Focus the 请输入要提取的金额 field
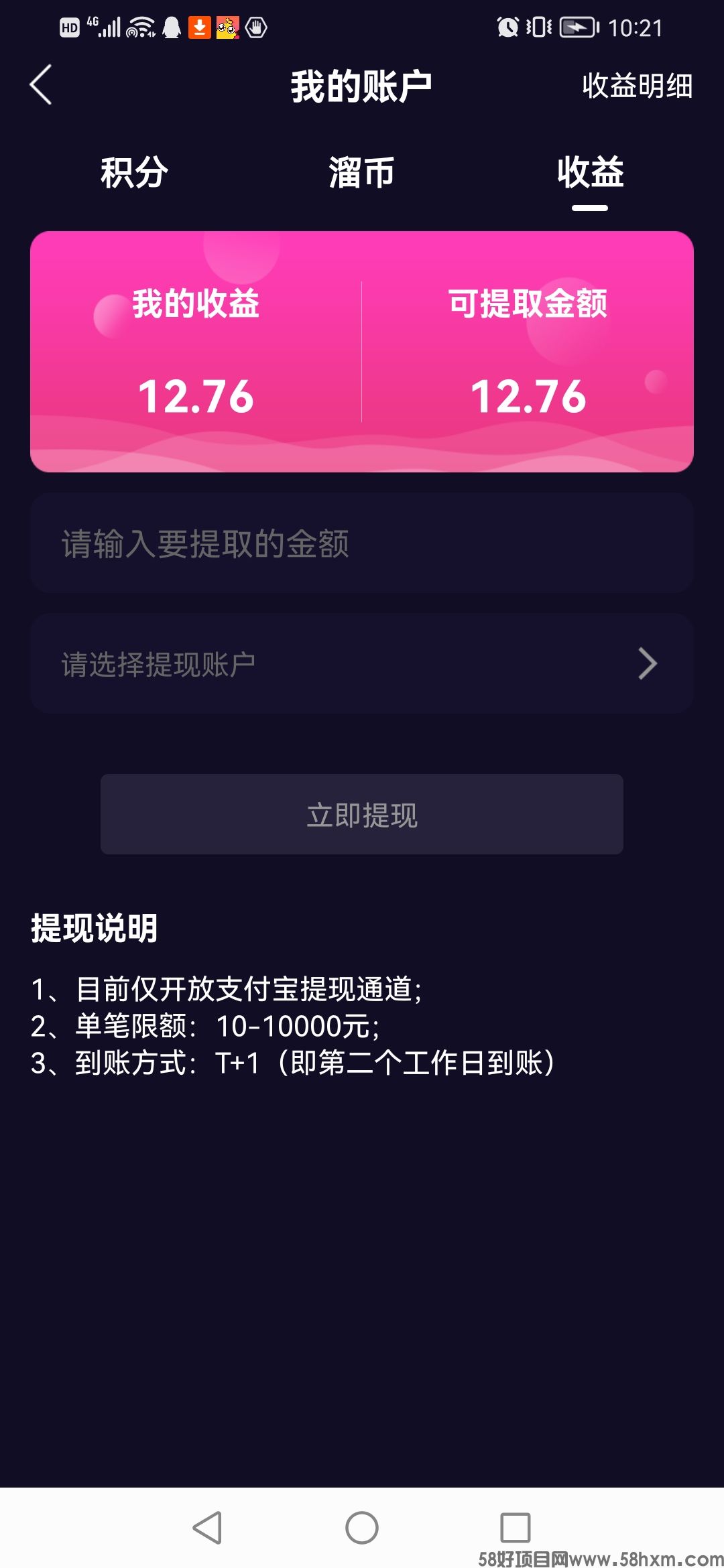 [362, 543]
